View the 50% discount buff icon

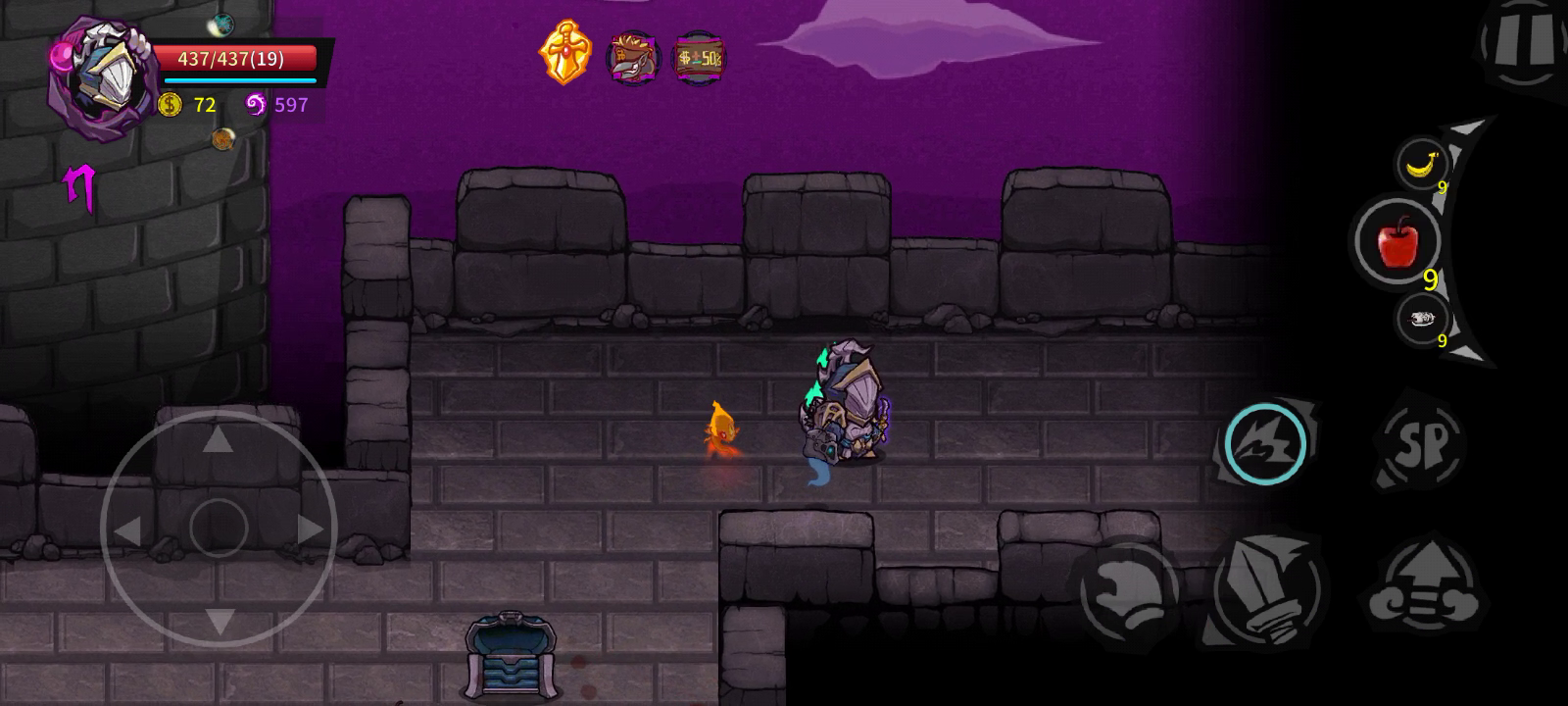(699, 58)
